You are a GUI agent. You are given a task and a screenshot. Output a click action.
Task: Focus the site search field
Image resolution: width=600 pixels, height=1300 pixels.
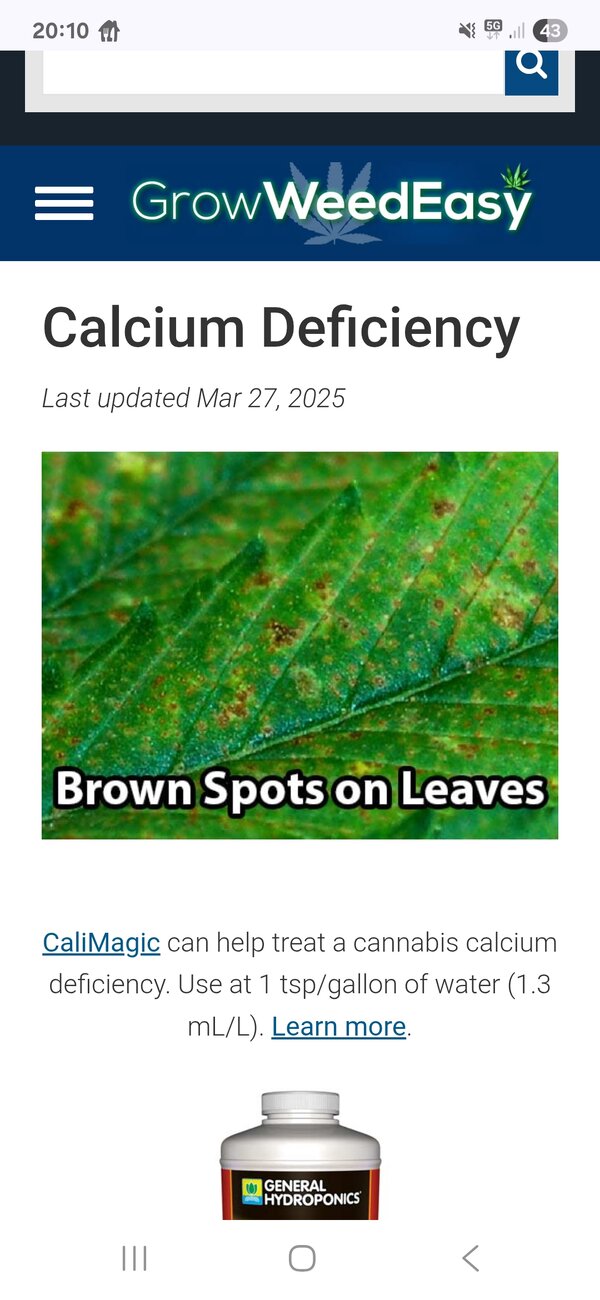click(x=273, y=71)
